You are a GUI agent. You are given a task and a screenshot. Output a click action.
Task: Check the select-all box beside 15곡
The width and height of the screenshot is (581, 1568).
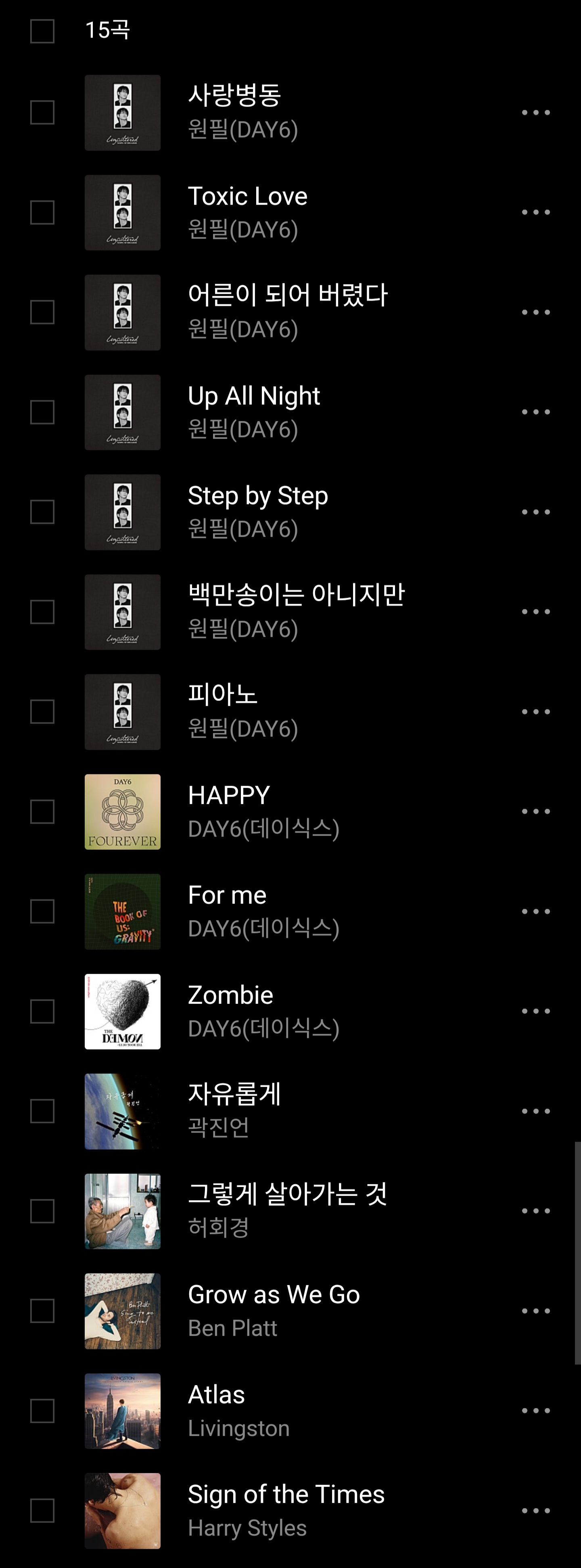(x=43, y=31)
